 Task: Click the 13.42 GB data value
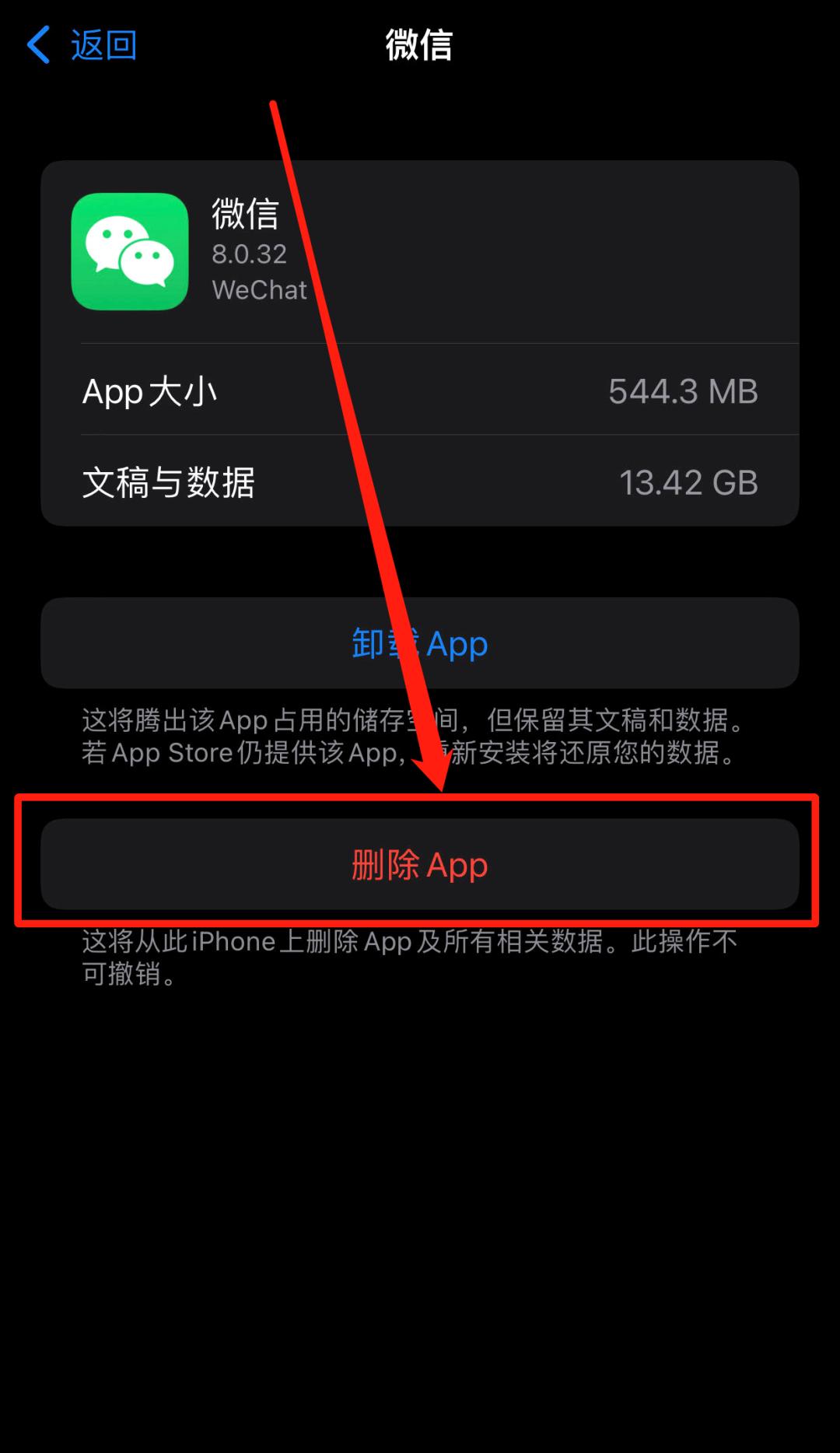[x=688, y=482]
